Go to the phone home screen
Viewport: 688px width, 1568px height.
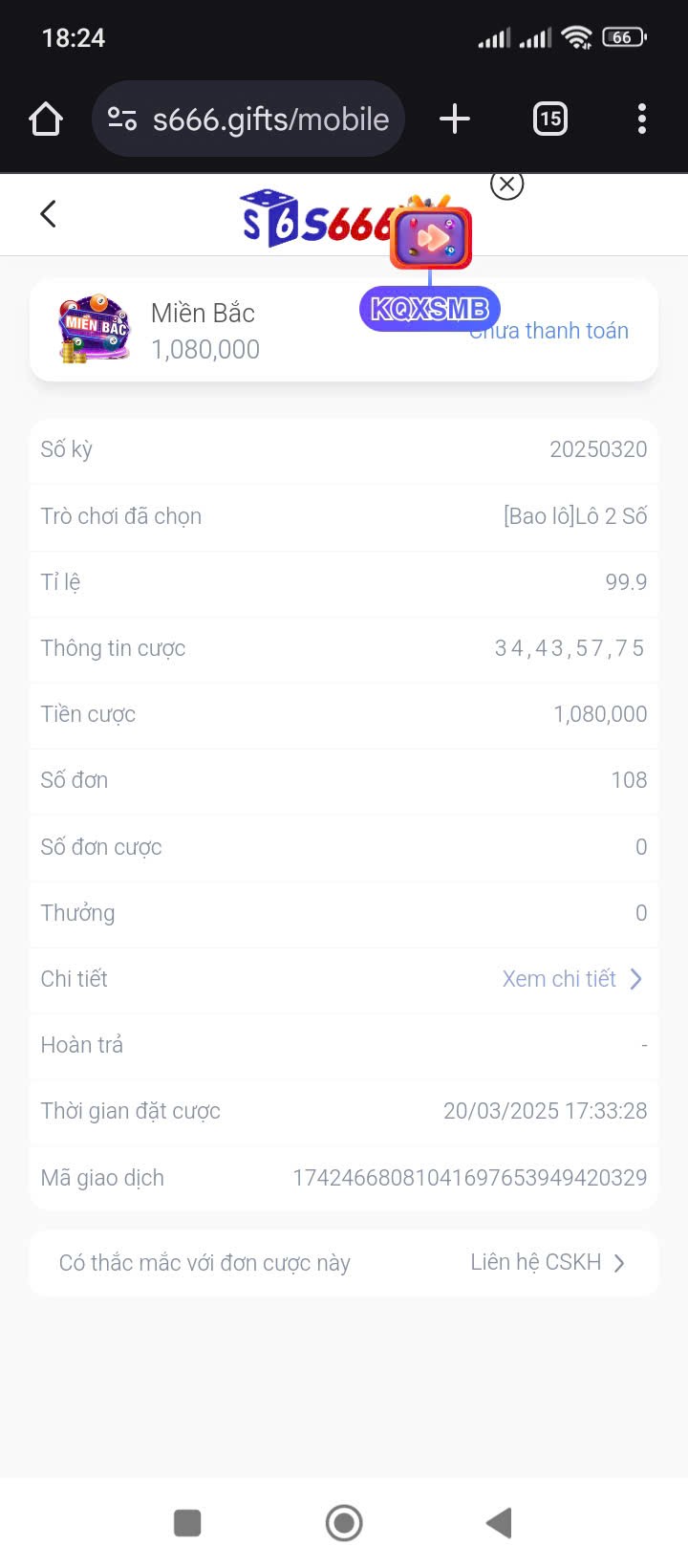click(344, 1523)
